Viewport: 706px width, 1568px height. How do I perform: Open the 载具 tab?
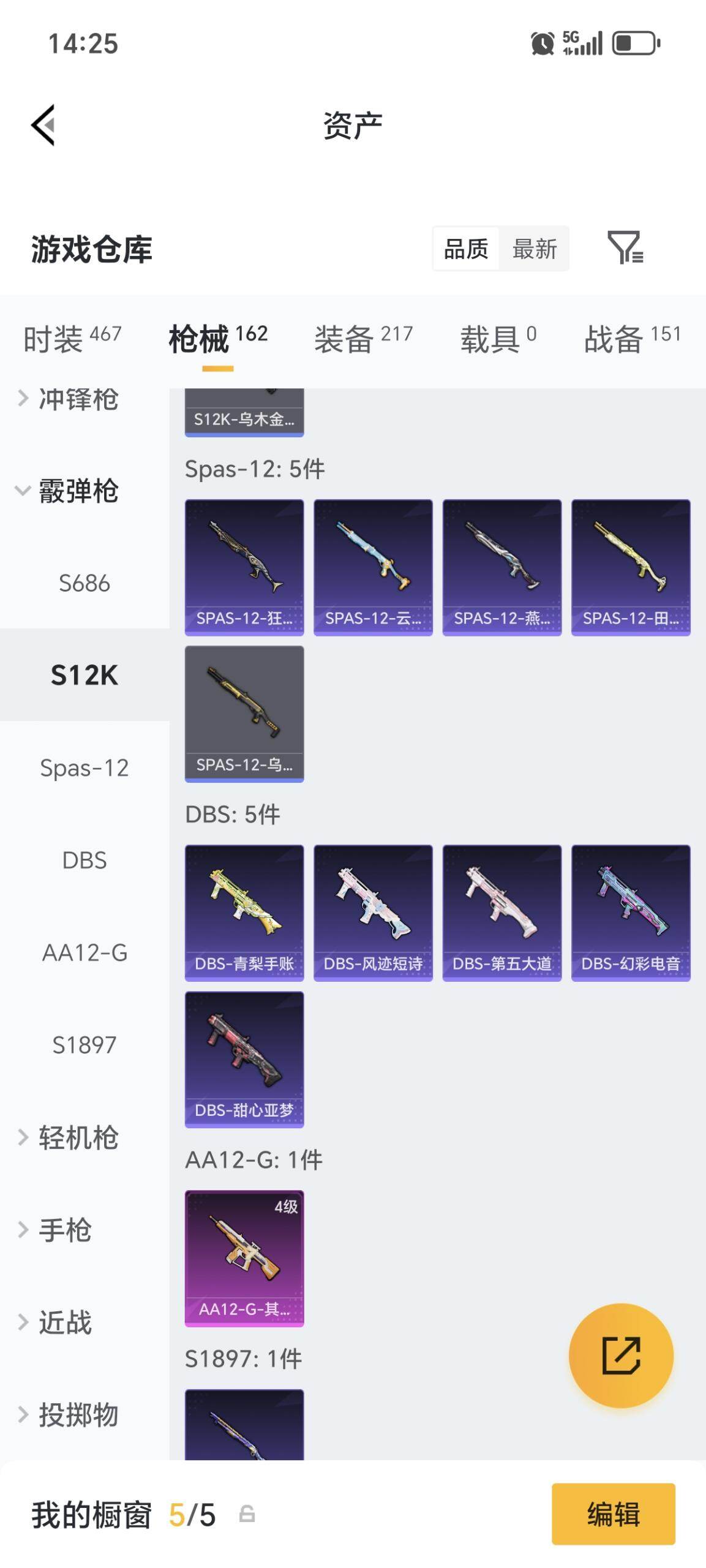pyautogui.click(x=498, y=338)
